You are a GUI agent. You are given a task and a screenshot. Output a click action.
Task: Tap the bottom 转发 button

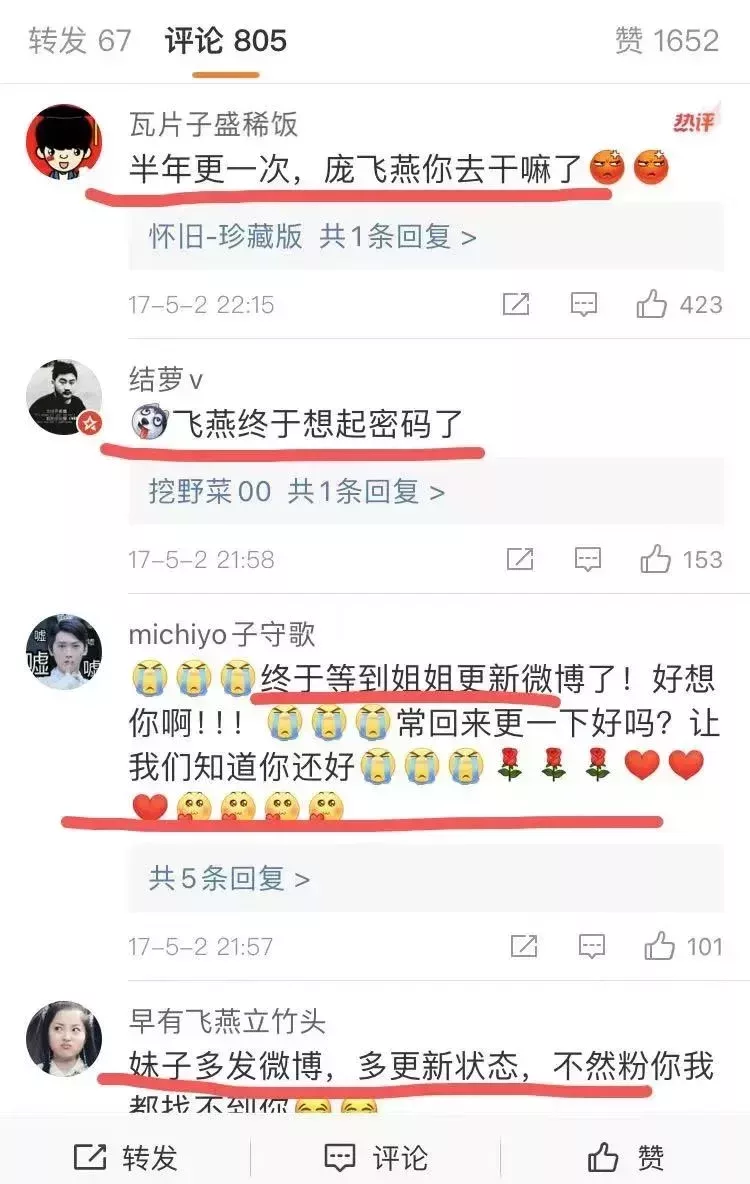pyautogui.click(x=125, y=1158)
